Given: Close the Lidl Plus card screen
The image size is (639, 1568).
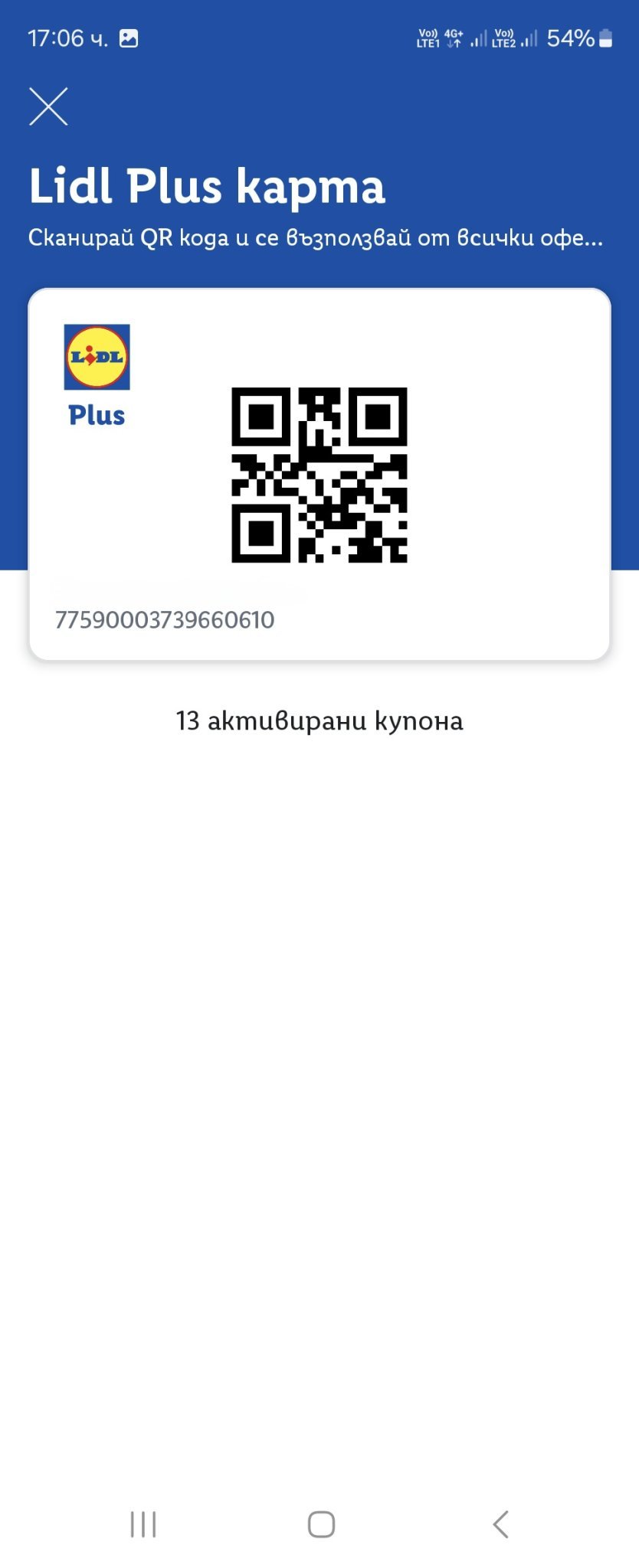Looking at the screenshot, I should point(48,106).
